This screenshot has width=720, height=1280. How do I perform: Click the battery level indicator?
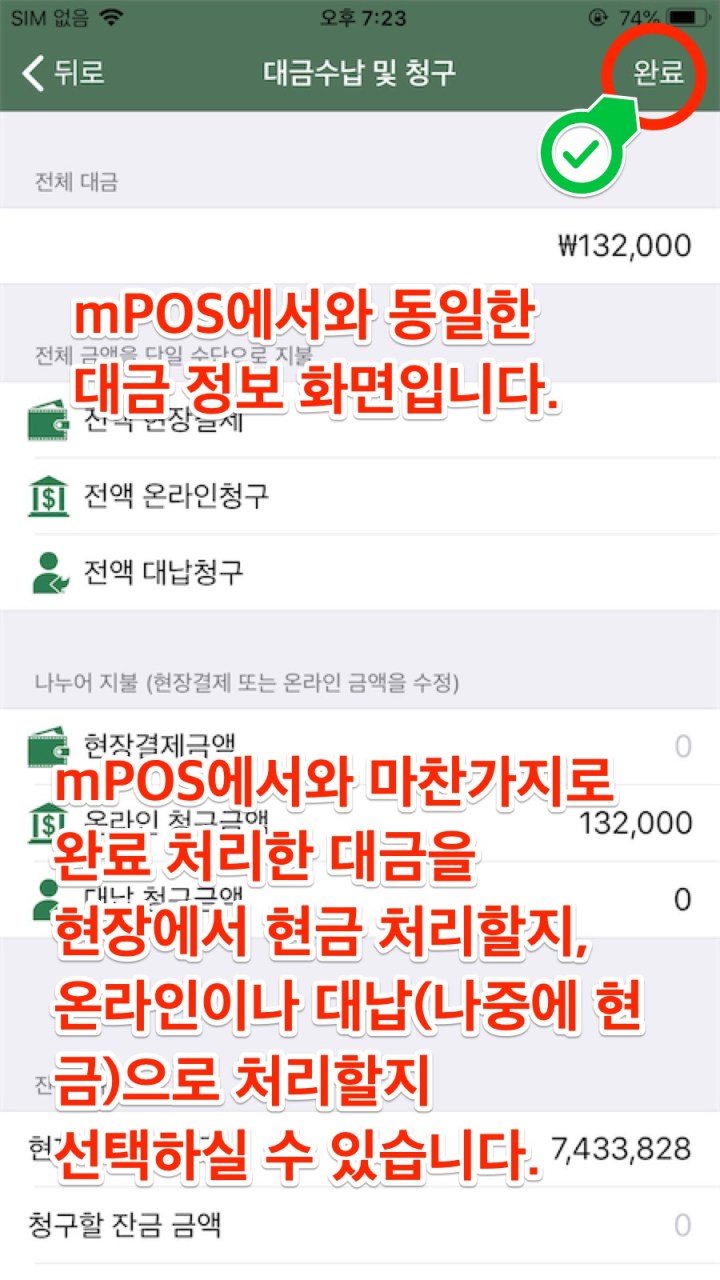click(683, 17)
